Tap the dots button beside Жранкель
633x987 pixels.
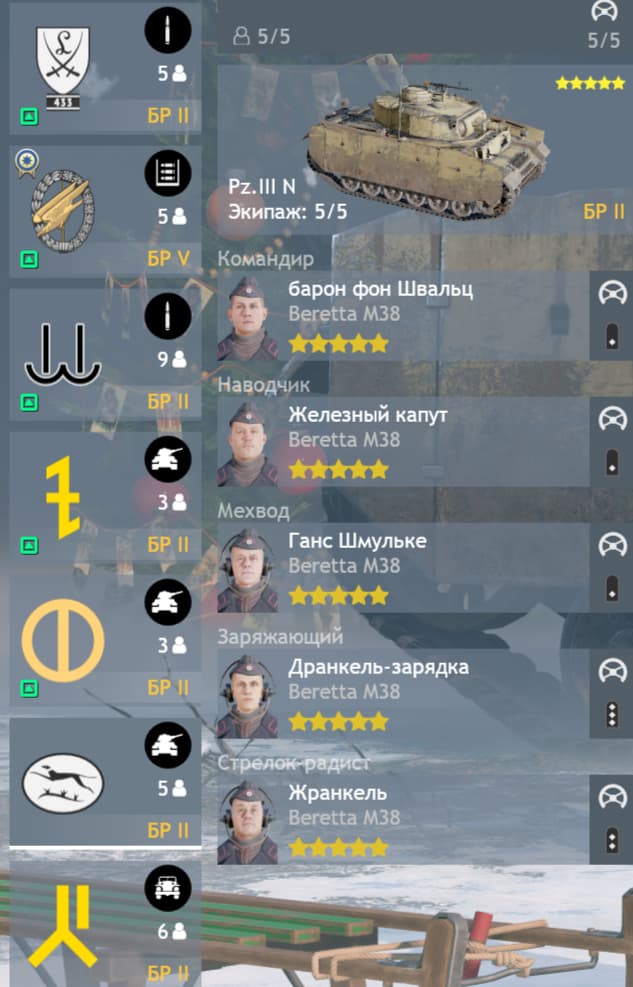pos(611,841)
